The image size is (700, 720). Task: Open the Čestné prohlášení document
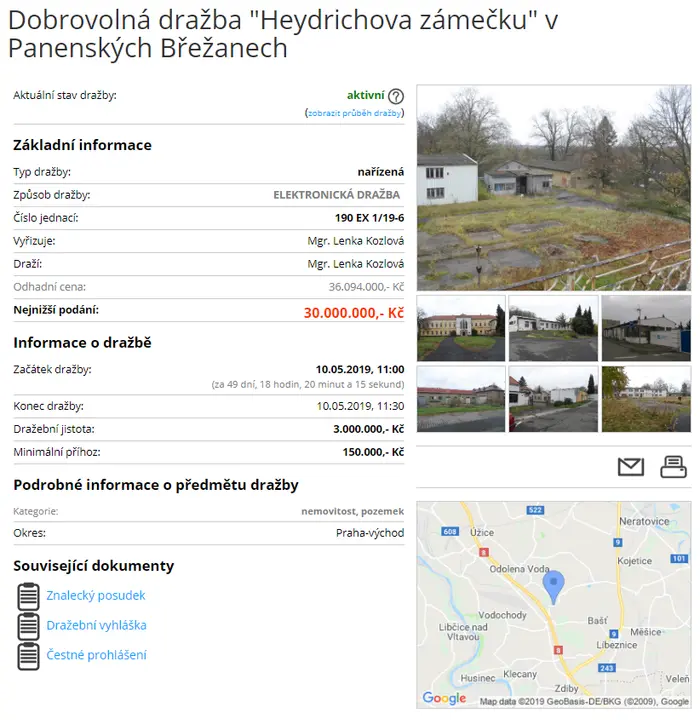click(x=96, y=655)
